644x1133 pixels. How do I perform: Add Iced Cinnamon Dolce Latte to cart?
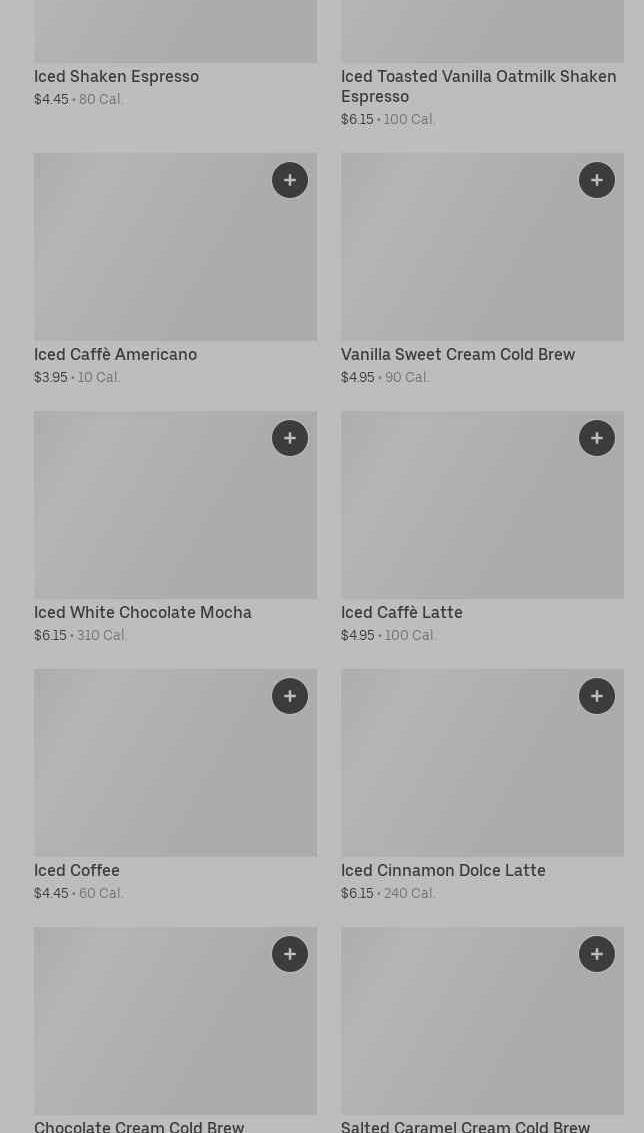597,696
